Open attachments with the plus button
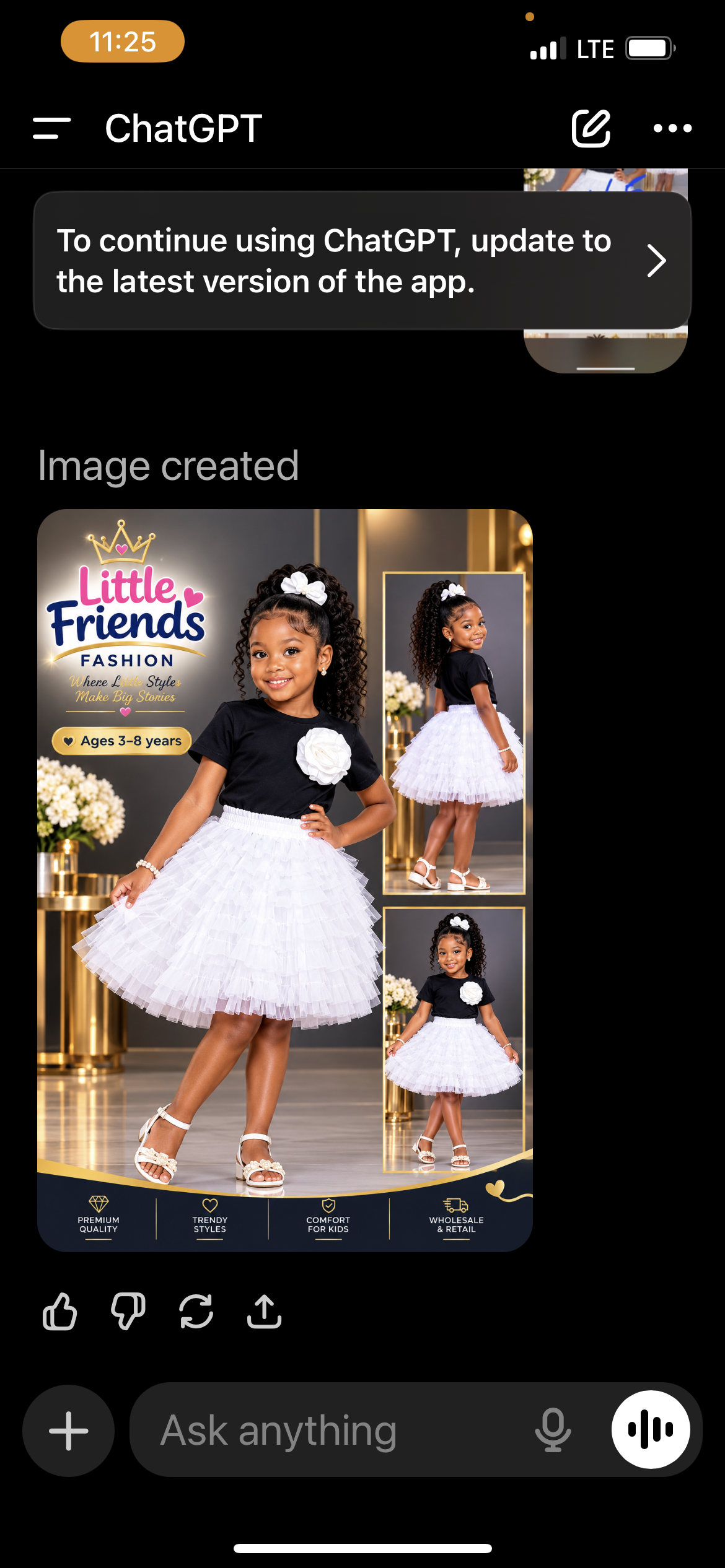 pos(69,1431)
